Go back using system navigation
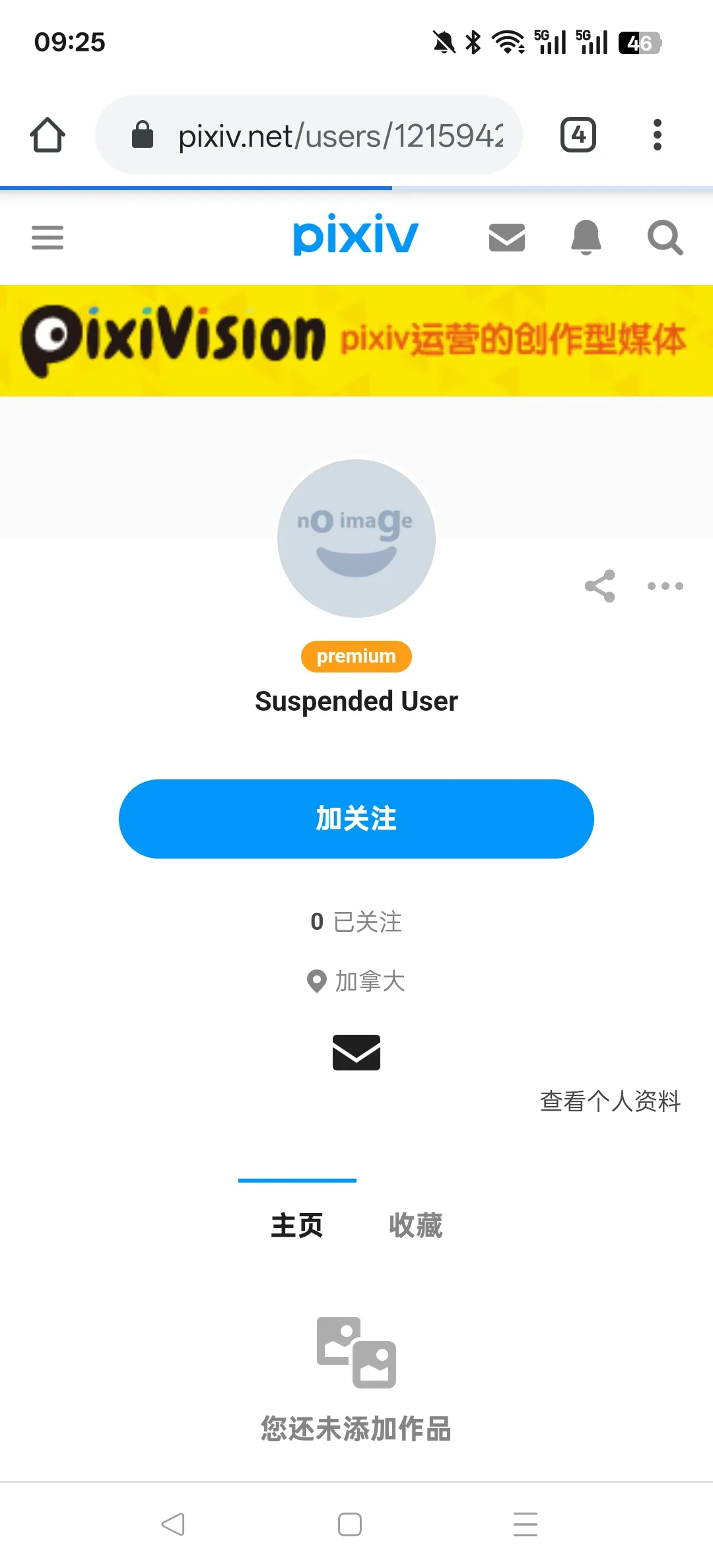The width and height of the screenshot is (713, 1568). pyautogui.click(x=173, y=1524)
